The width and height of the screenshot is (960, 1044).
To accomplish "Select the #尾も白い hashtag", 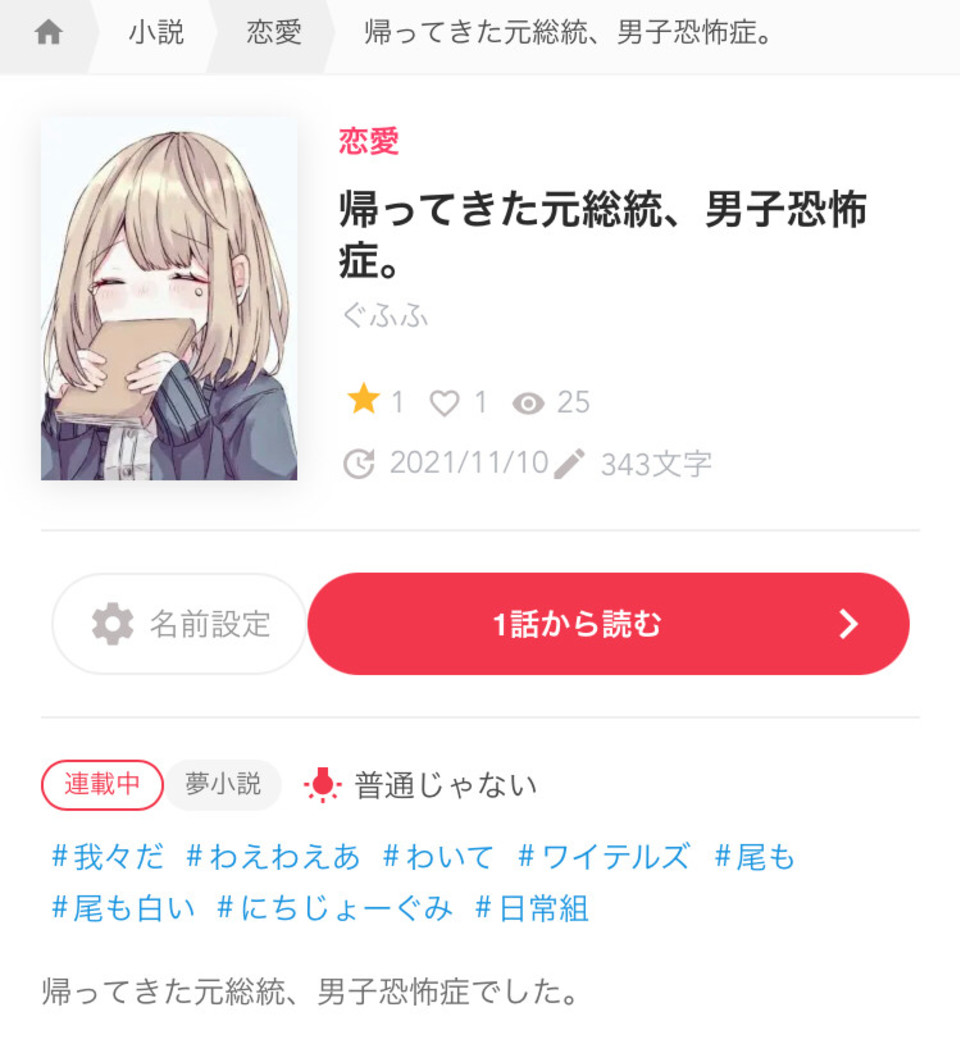I will coord(123,909).
